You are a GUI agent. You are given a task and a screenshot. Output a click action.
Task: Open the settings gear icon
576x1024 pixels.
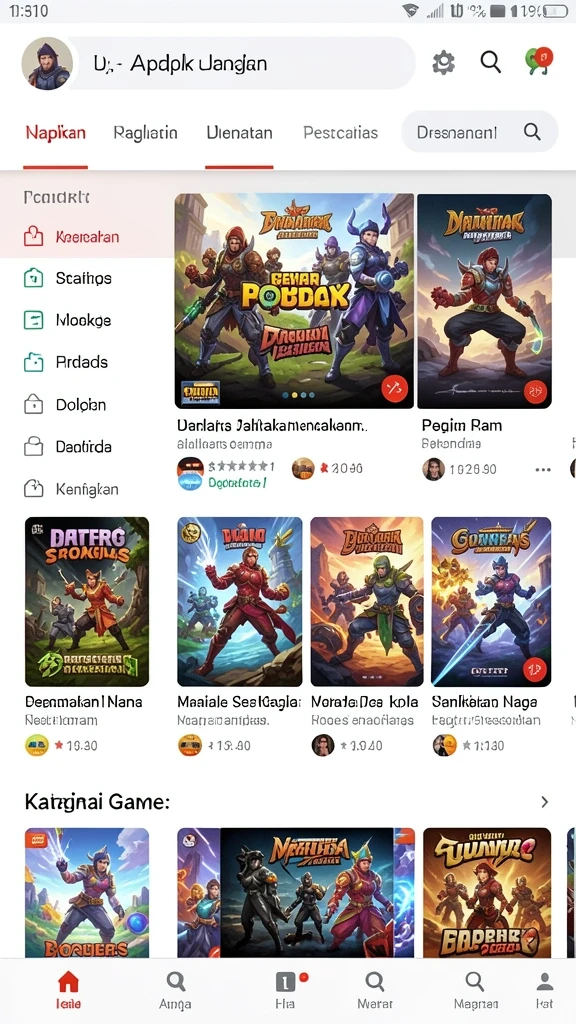click(443, 63)
